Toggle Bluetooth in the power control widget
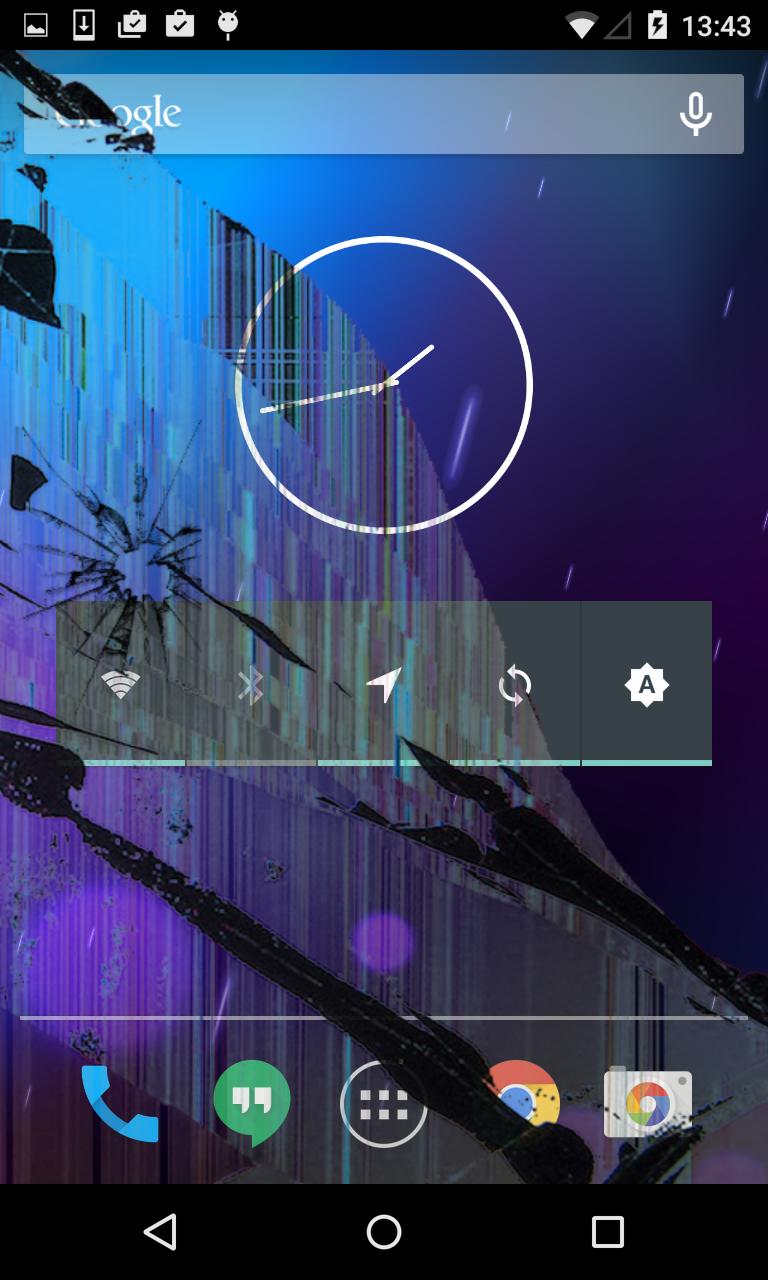The width and height of the screenshot is (768, 1280). coord(251,685)
